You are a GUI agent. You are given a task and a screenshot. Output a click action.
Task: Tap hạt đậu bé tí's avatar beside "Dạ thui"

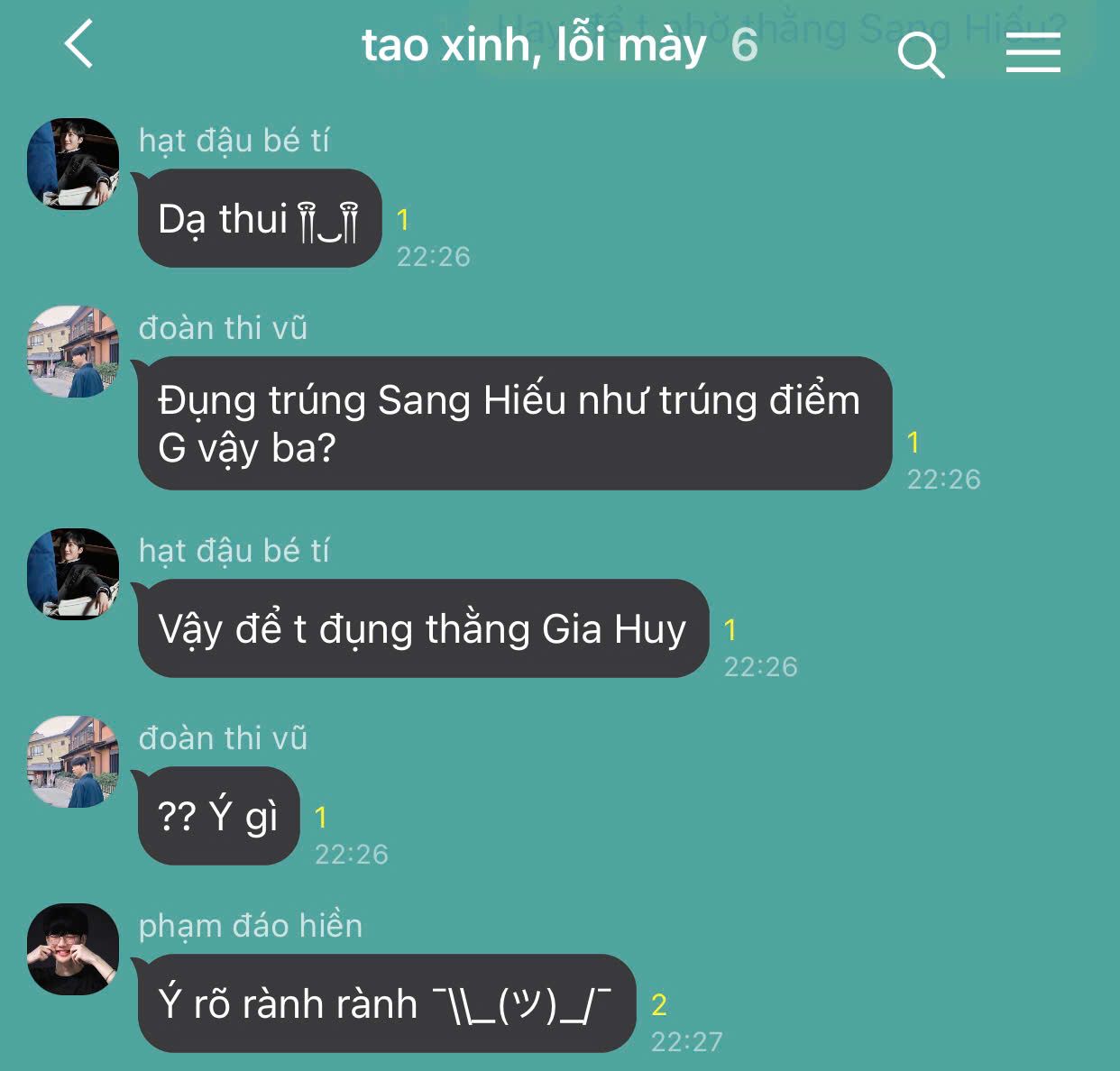point(73,164)
